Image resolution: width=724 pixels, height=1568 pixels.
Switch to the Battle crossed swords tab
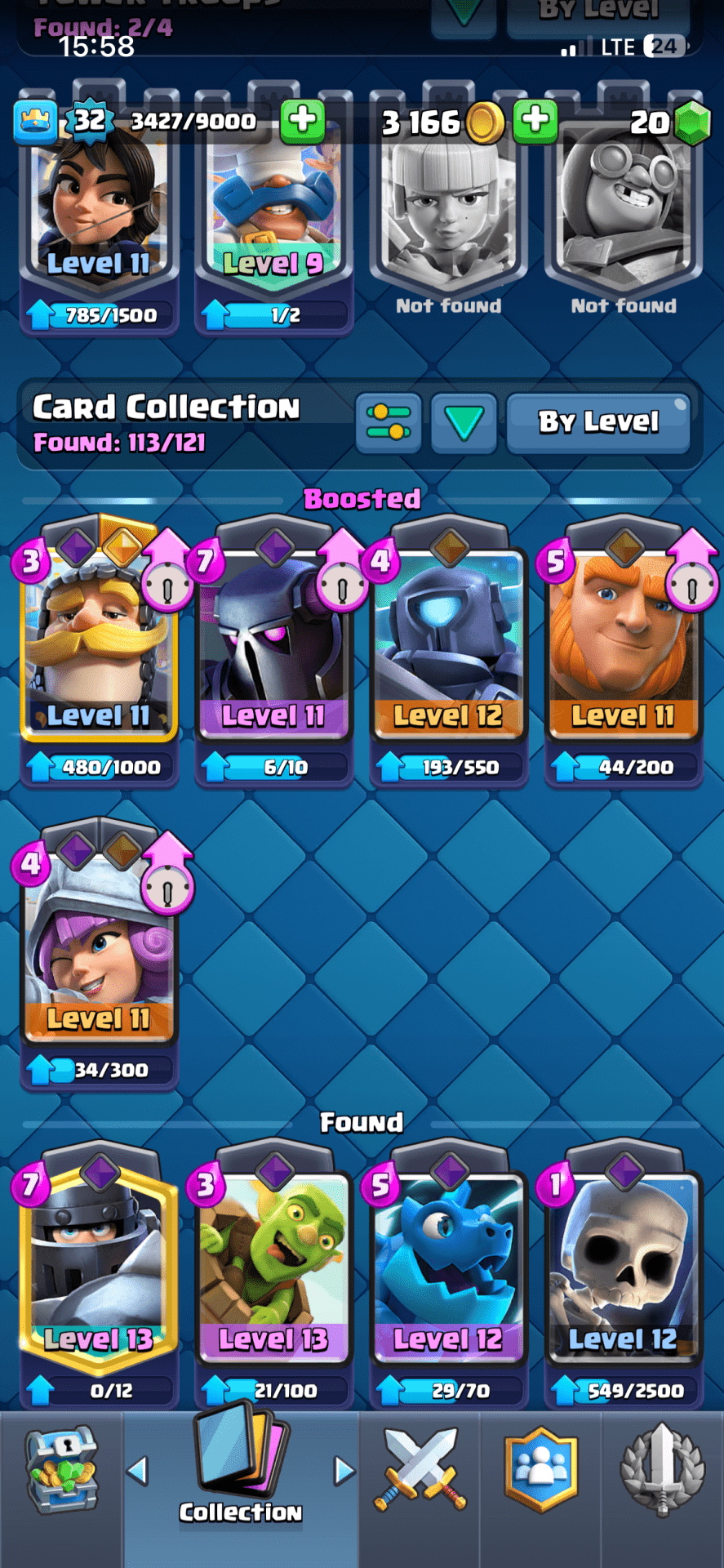pyautogui.click(x=420, y=1470)
